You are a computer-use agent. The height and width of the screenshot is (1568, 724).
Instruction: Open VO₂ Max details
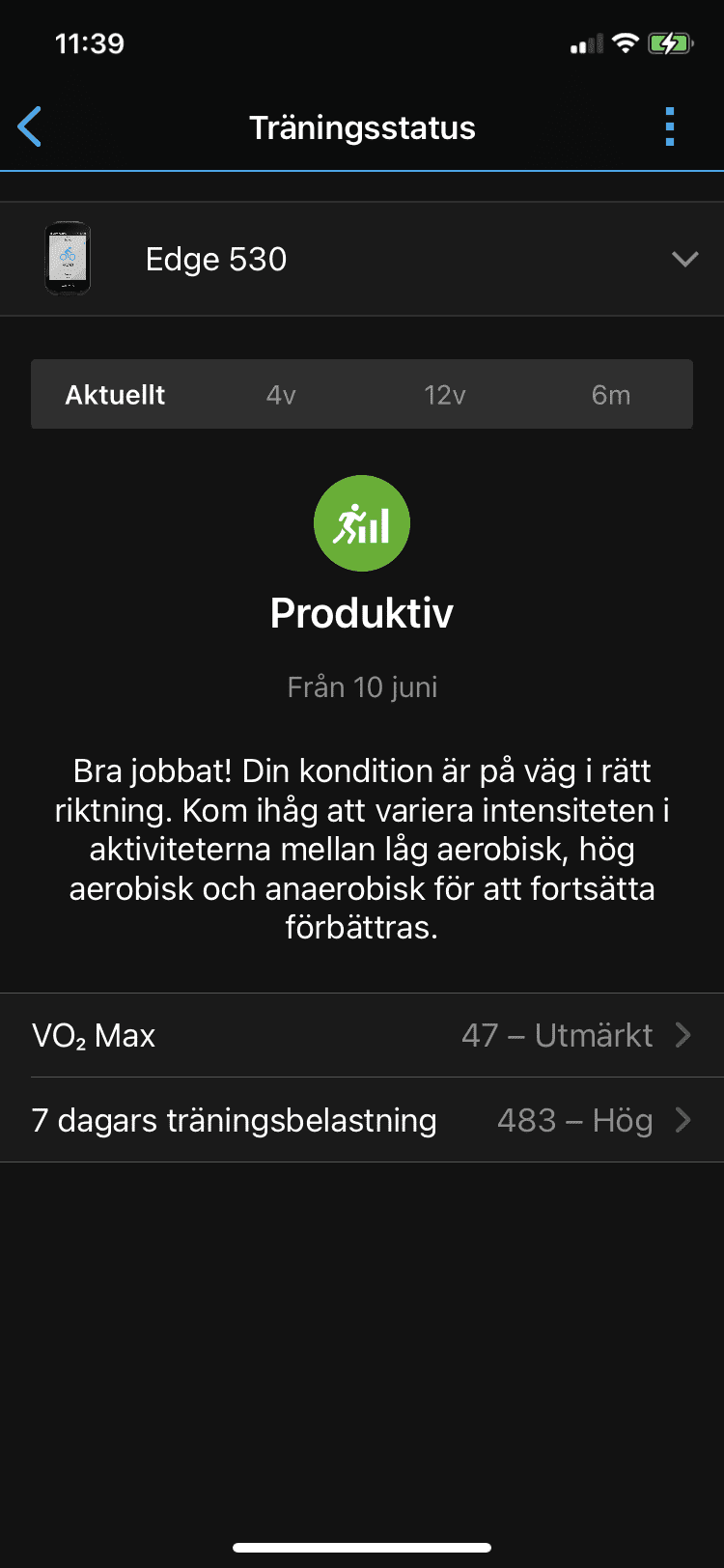(x=362, y=1035)
